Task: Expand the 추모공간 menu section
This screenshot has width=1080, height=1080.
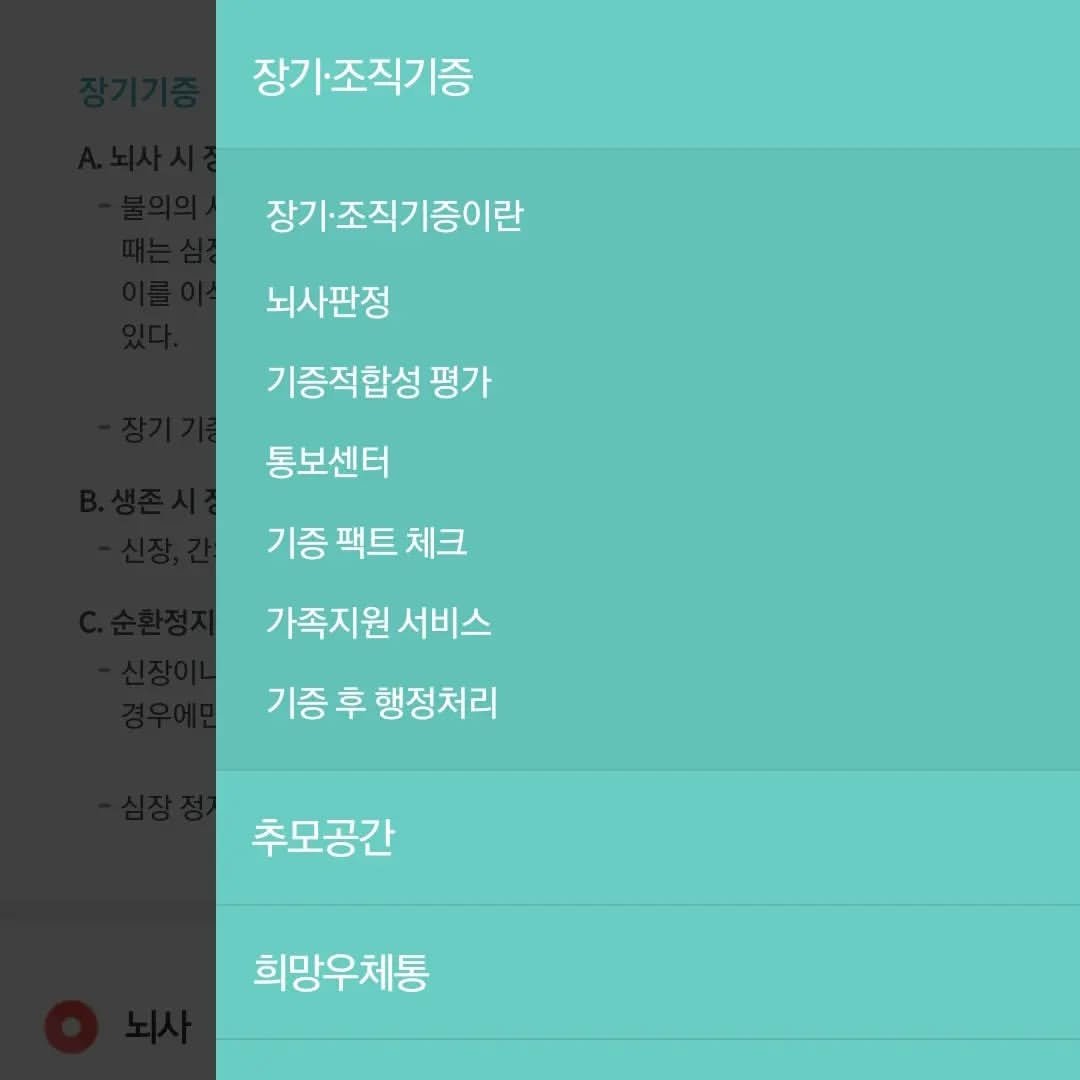Action: click(322, 838)
